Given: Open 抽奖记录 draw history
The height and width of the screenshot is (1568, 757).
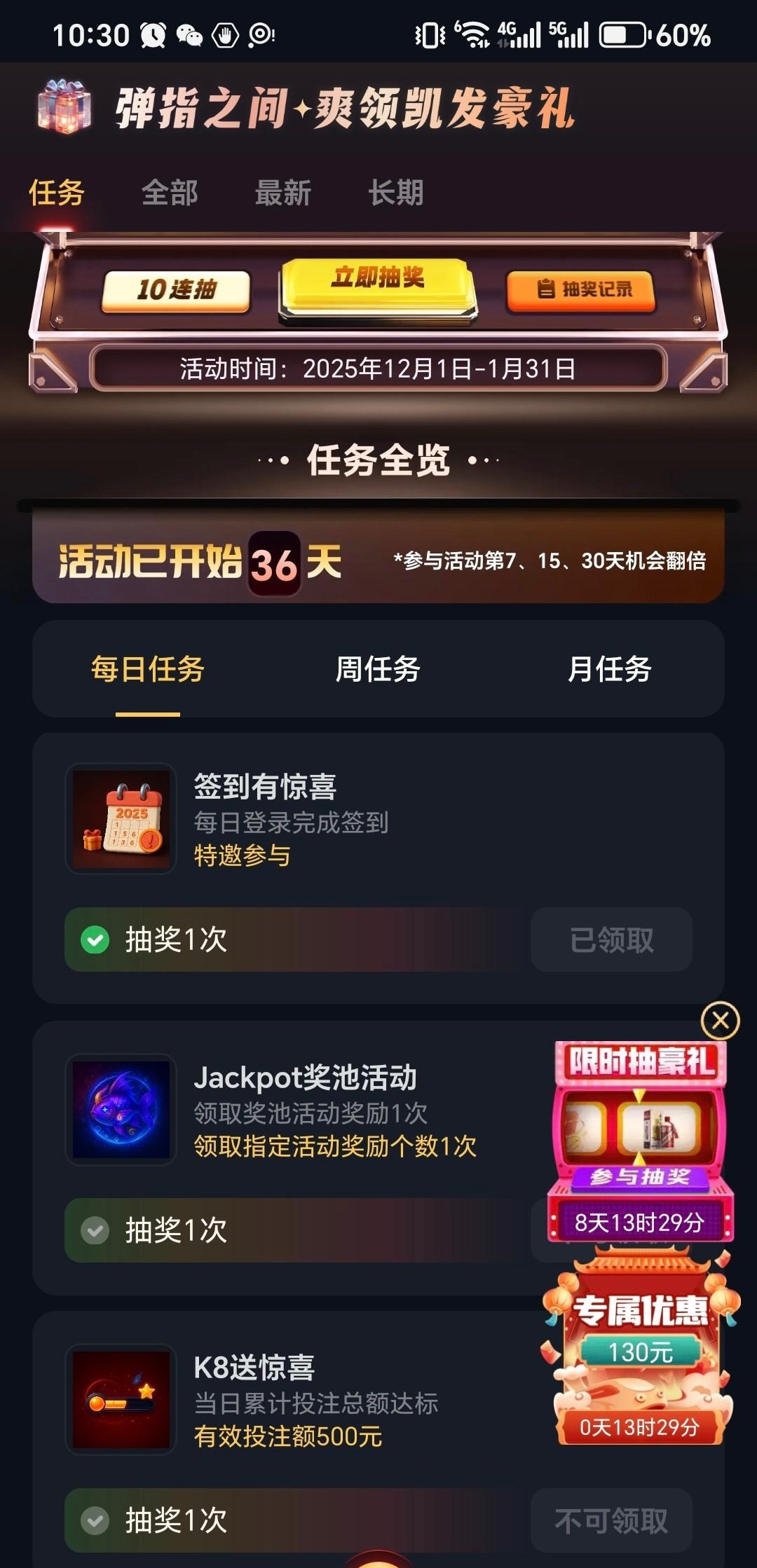Looking at the screenshot, I should [x=582, y=290].
